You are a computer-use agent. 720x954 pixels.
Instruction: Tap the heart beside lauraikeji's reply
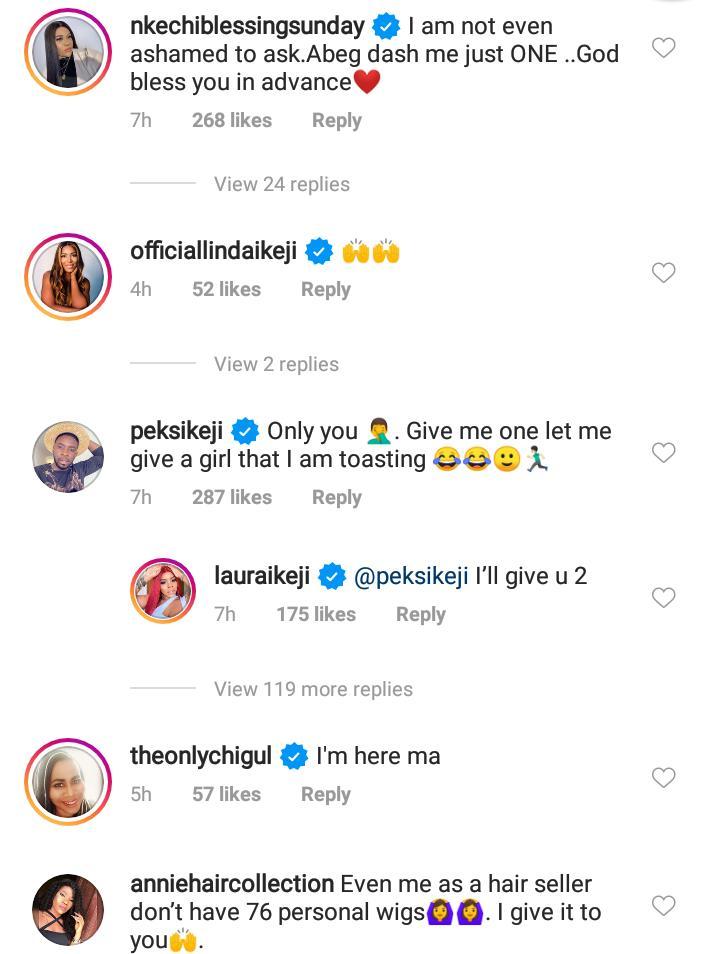663,597
